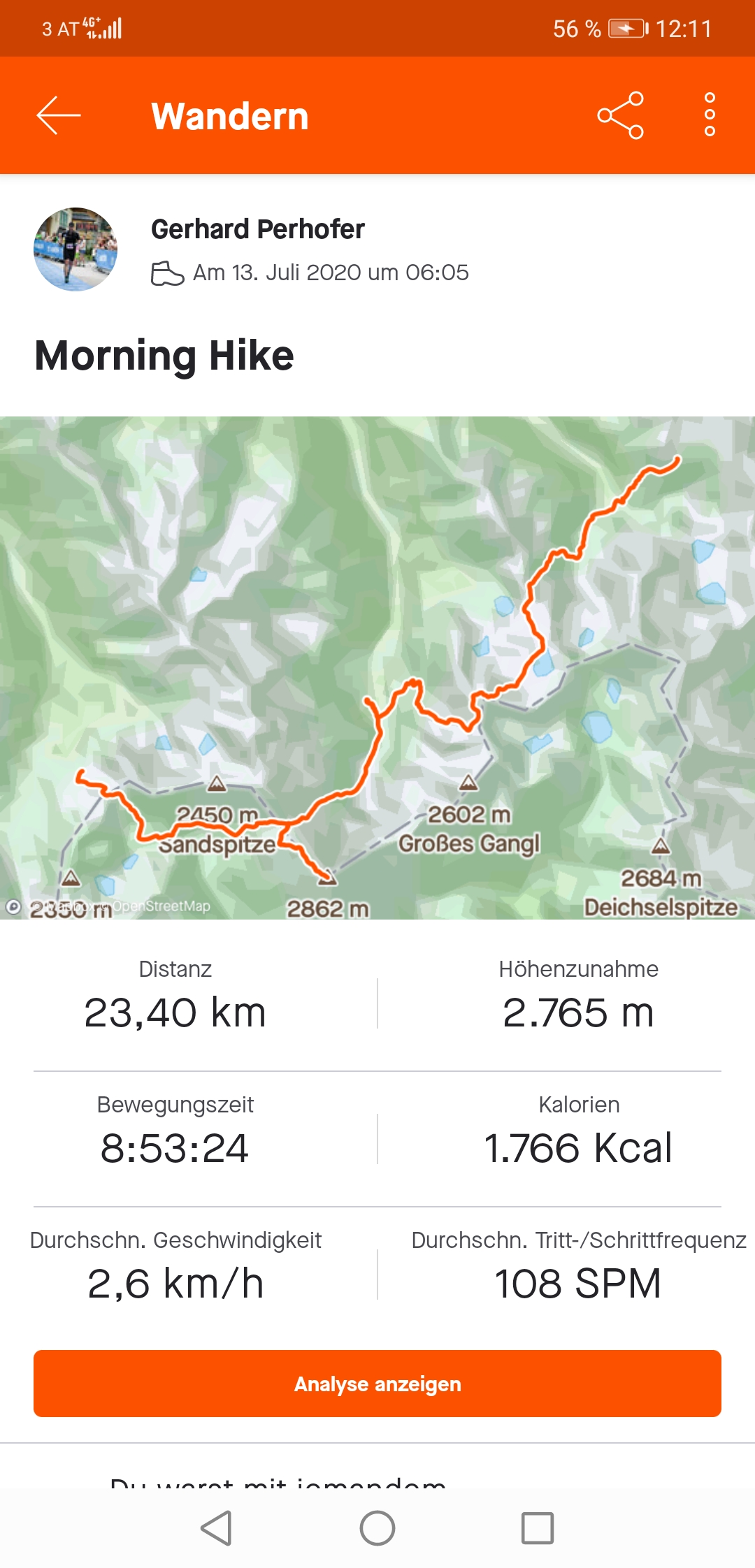
Task: Go back using the top-left arrow
Action: pyautogui.click(x=59, y=115)
